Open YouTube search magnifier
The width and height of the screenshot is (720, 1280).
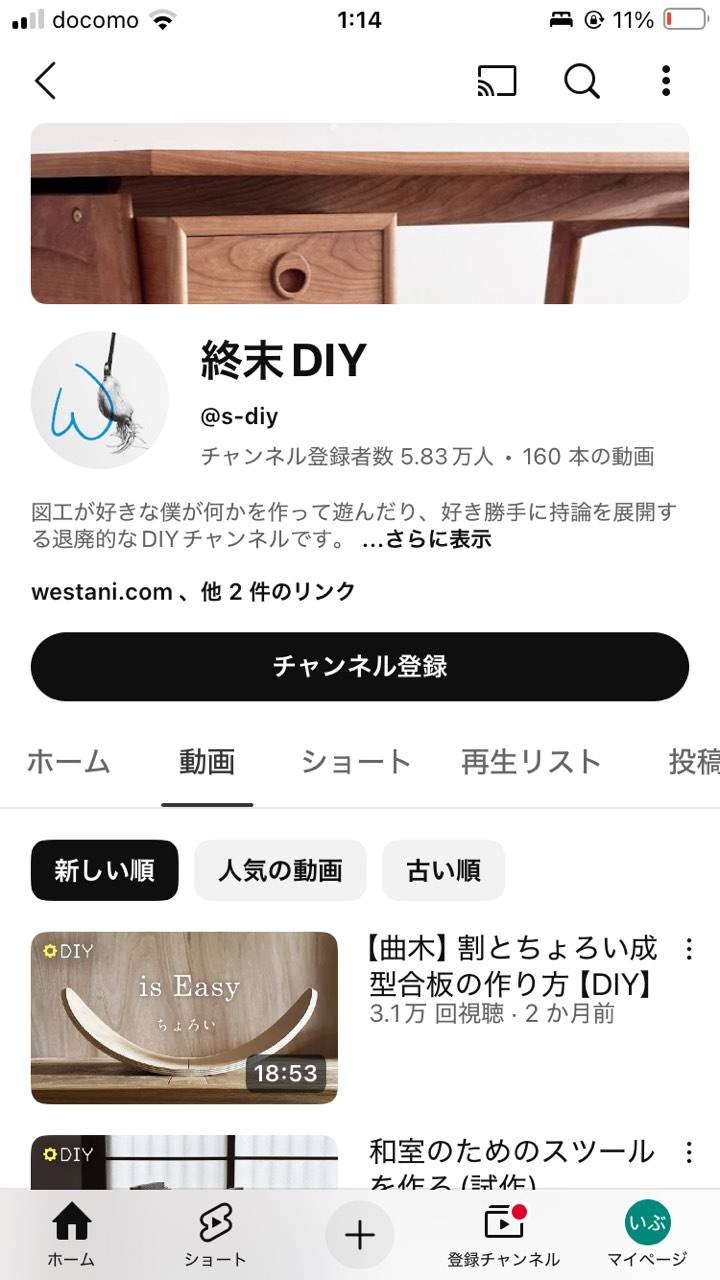tap(581, 80)
